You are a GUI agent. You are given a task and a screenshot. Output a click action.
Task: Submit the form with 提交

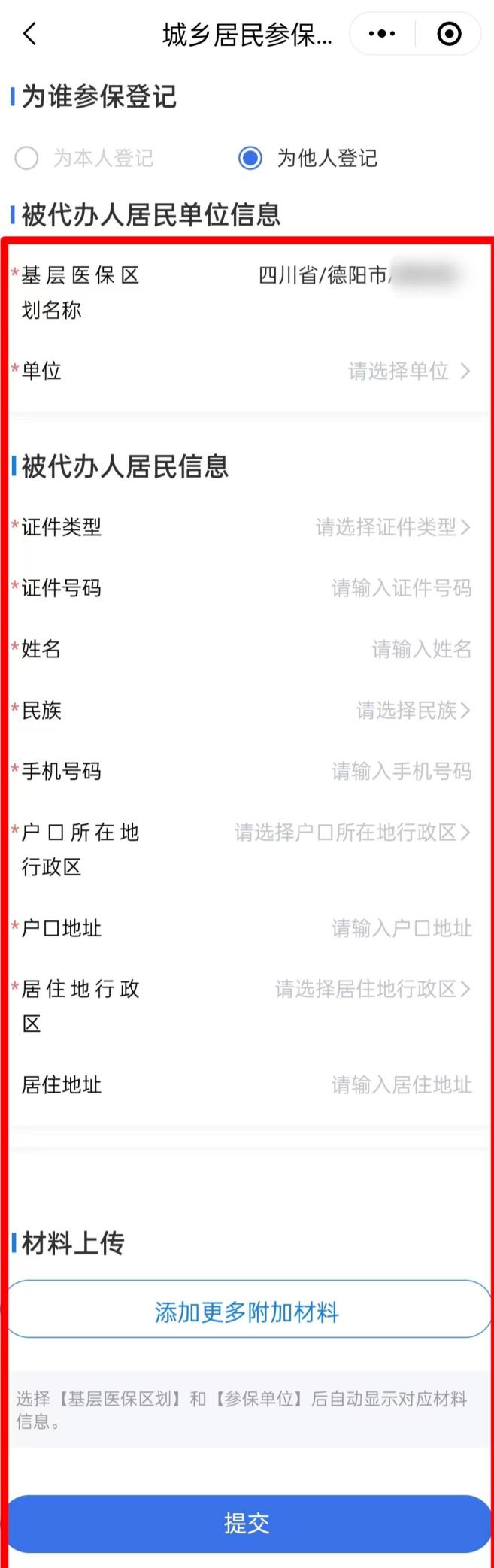247,1523
